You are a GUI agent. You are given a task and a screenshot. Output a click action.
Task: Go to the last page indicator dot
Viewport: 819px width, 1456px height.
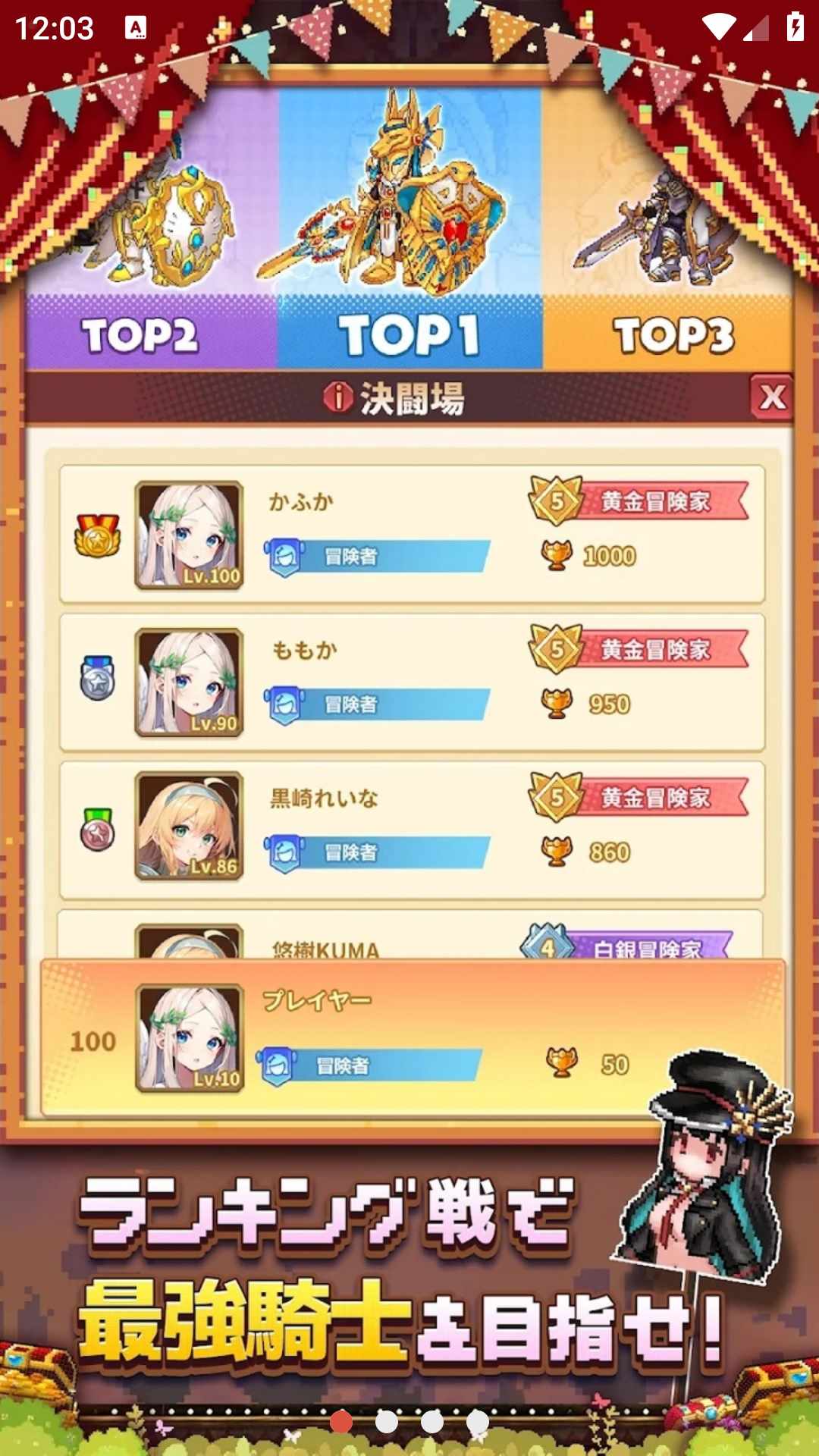coord(478,1422)
